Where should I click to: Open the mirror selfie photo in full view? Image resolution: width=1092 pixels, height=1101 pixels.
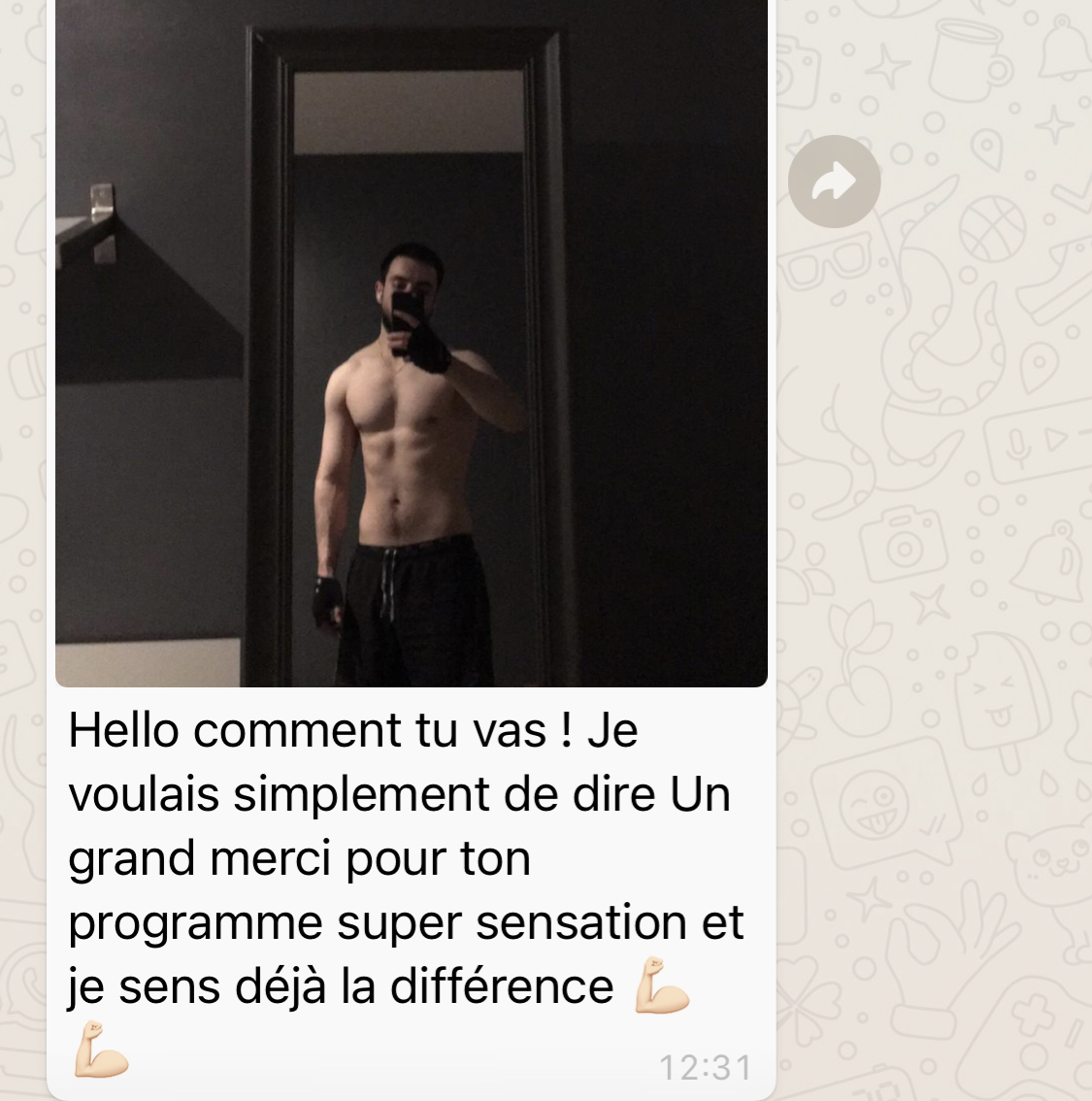(x=411, y=342)
